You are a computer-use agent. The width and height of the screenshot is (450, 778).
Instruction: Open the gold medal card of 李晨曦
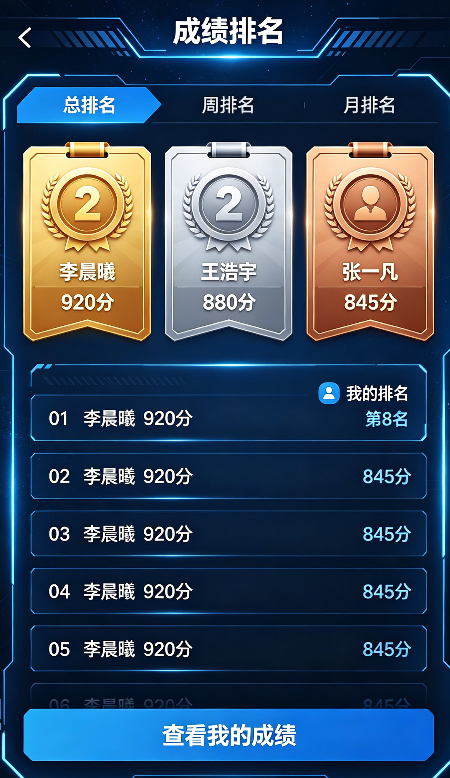click(x=87, y=242)
